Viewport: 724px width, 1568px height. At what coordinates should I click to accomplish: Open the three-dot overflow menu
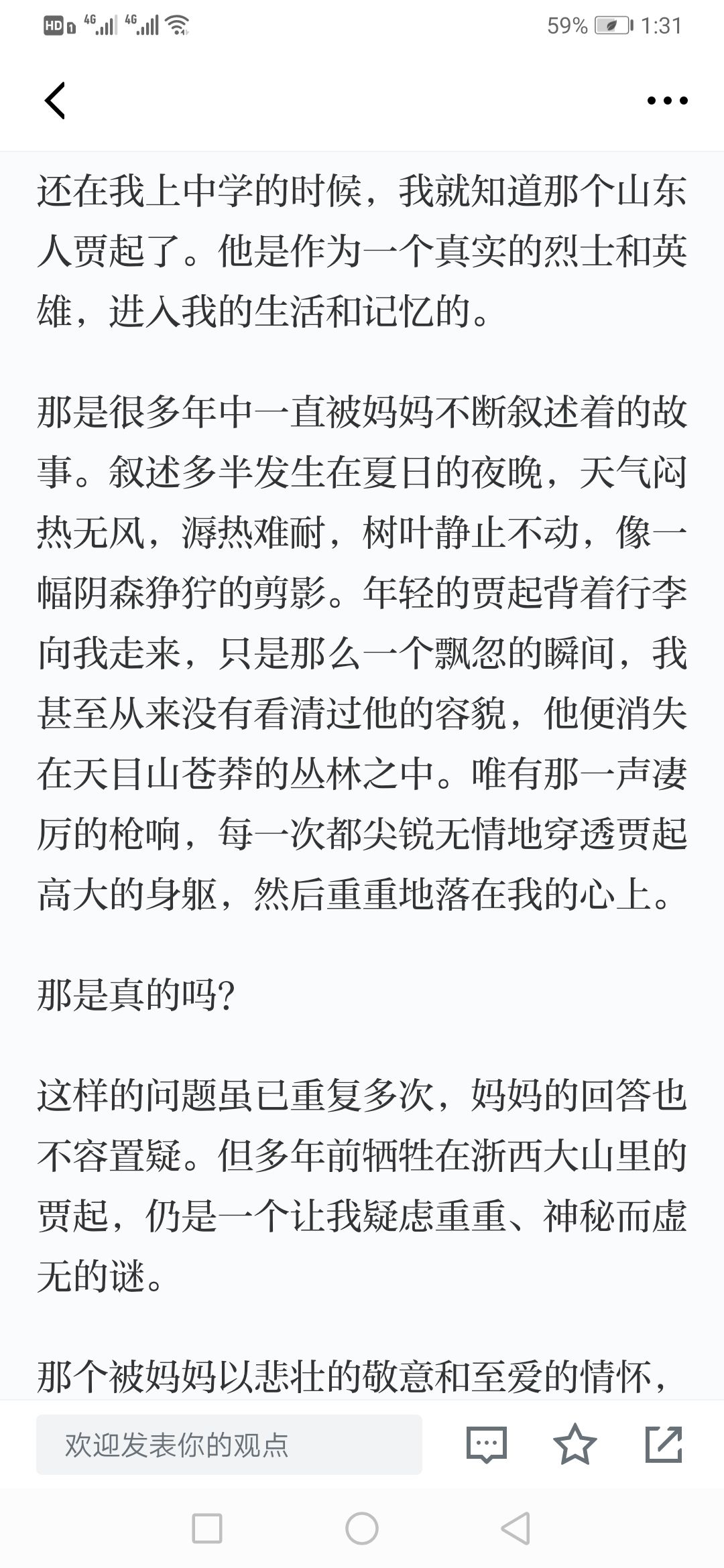click(667, 101)
